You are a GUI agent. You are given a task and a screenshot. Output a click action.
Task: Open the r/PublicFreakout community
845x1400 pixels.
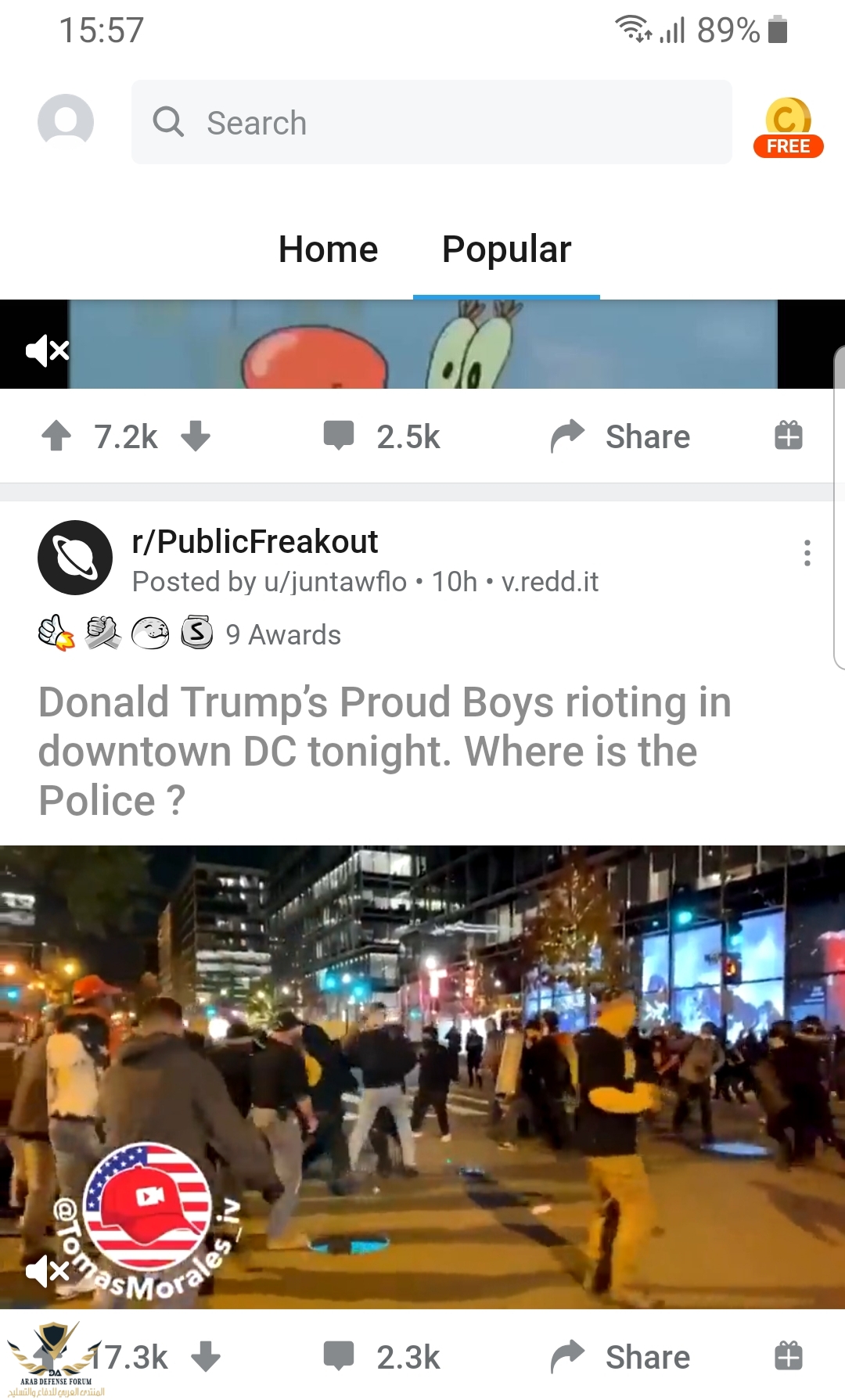pyautogui.click(x=254, y=541)
